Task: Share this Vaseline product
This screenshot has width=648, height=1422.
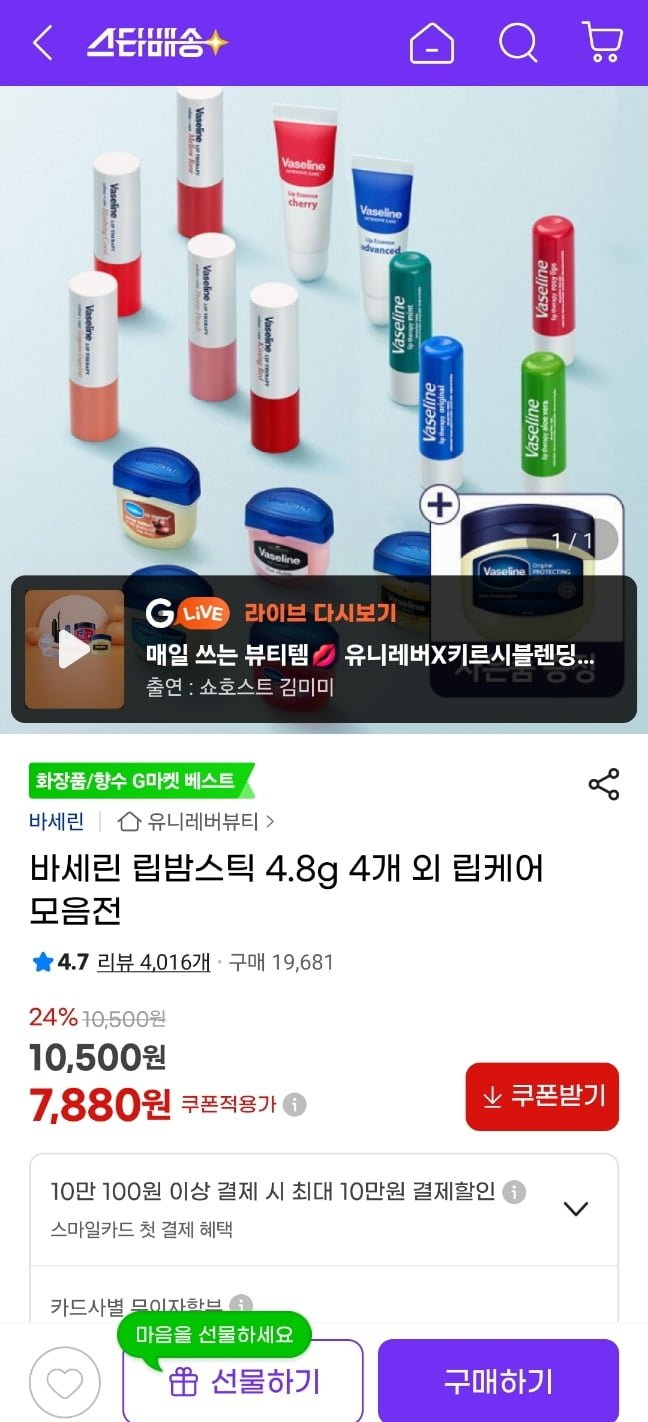Action: 603,784
